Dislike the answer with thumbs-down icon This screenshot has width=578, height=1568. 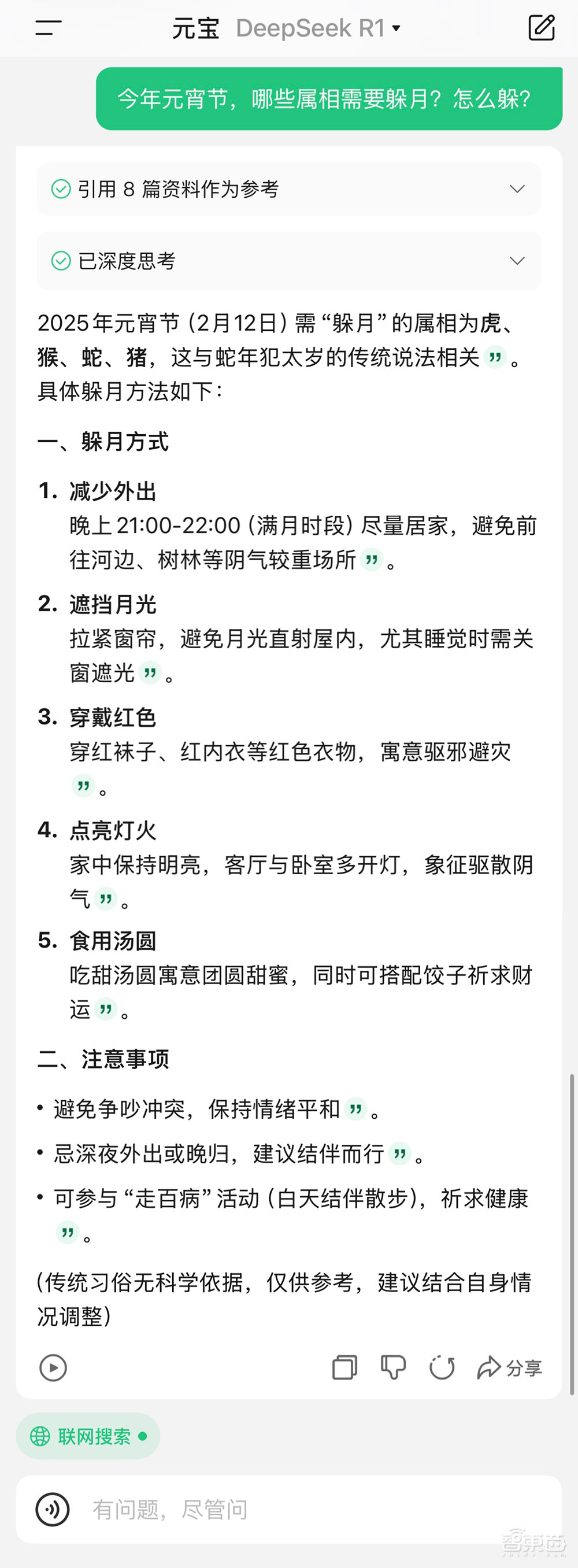pos(393,1368)
